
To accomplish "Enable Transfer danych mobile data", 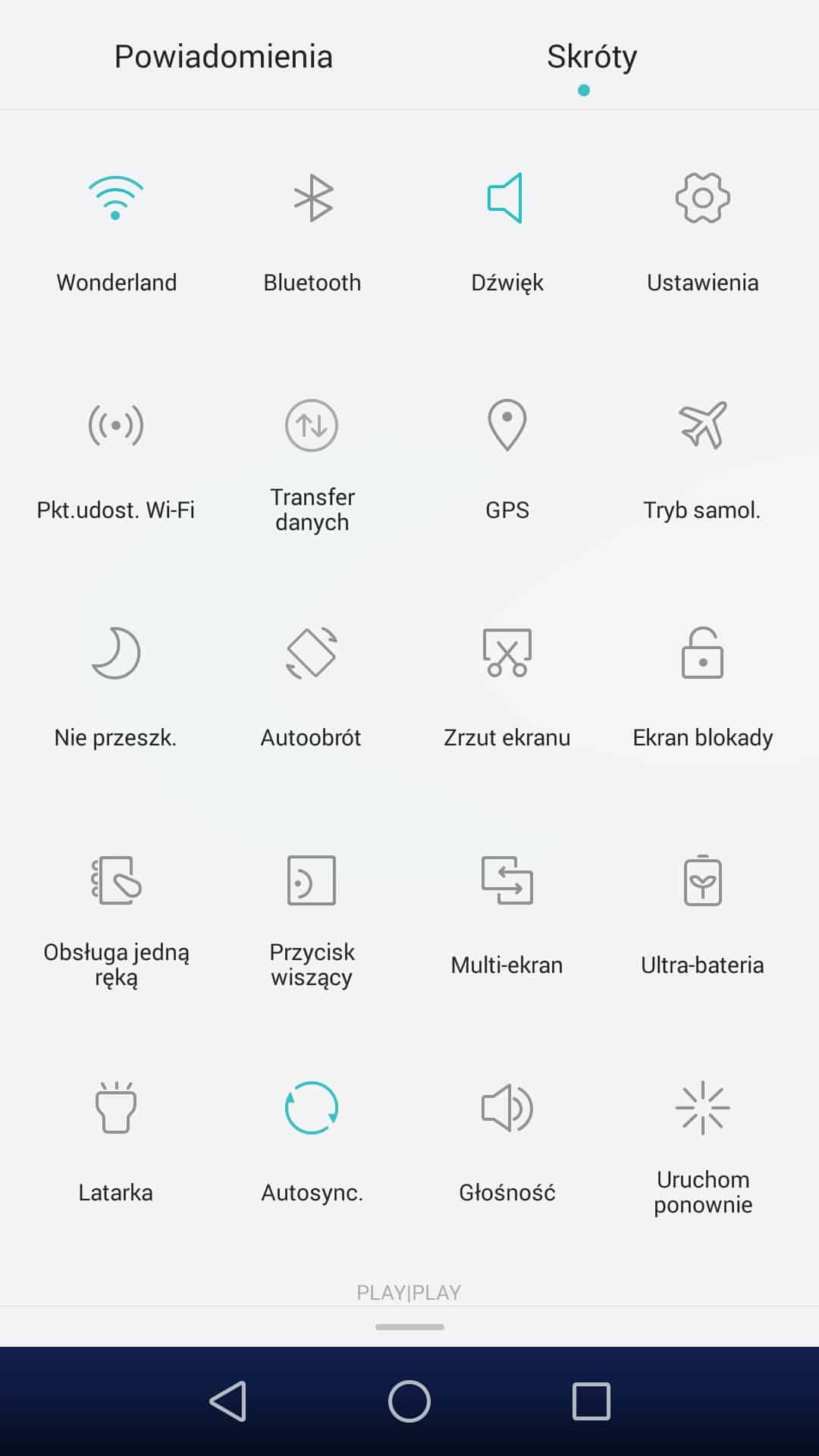I will (312, 425).
